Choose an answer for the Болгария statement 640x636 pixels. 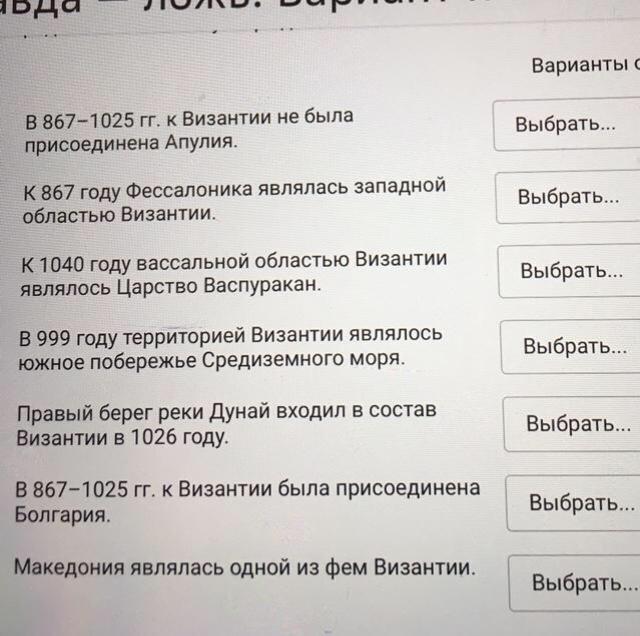tap(580, 502)
